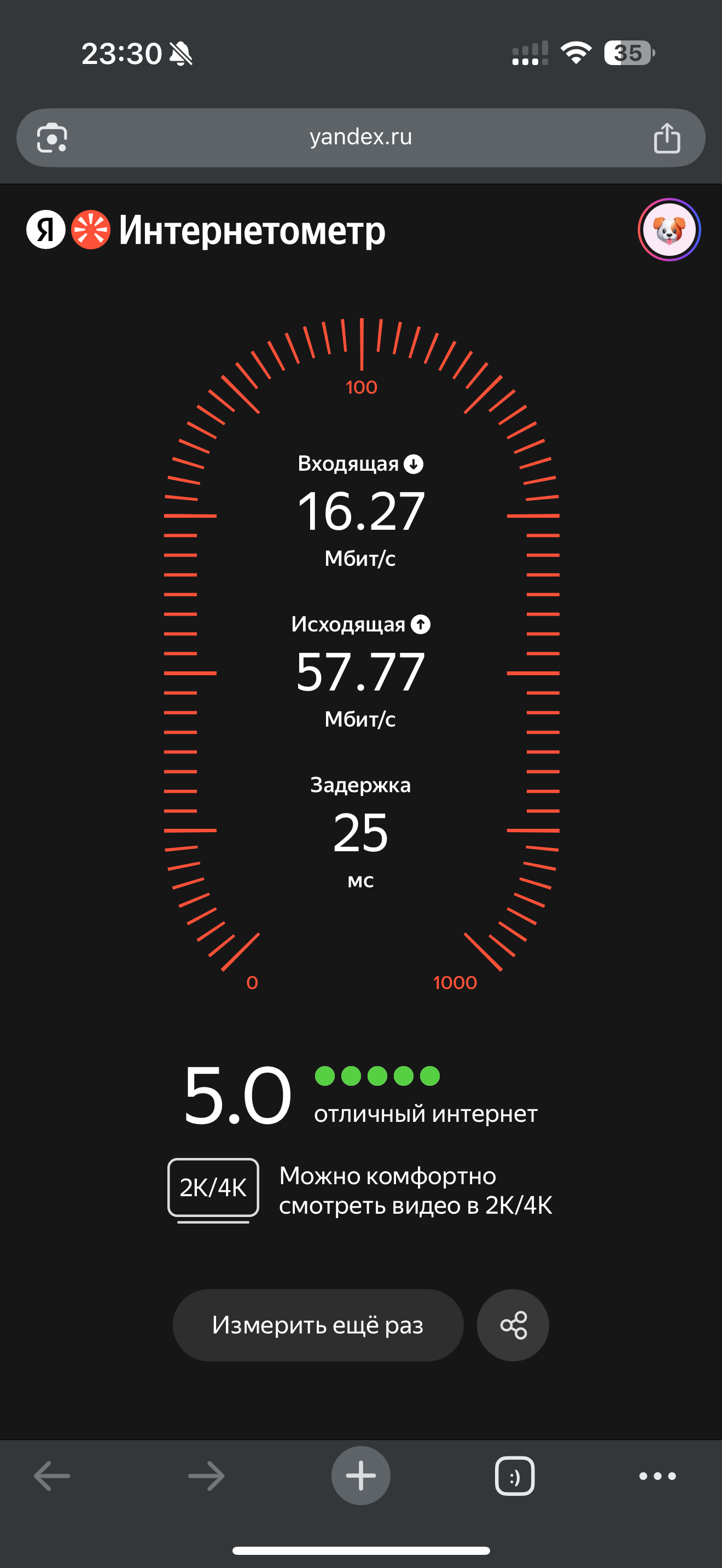Open the Yandex logo link
Image resolution: width=722 pixels, height=1568 pixels.
(45, 230)
